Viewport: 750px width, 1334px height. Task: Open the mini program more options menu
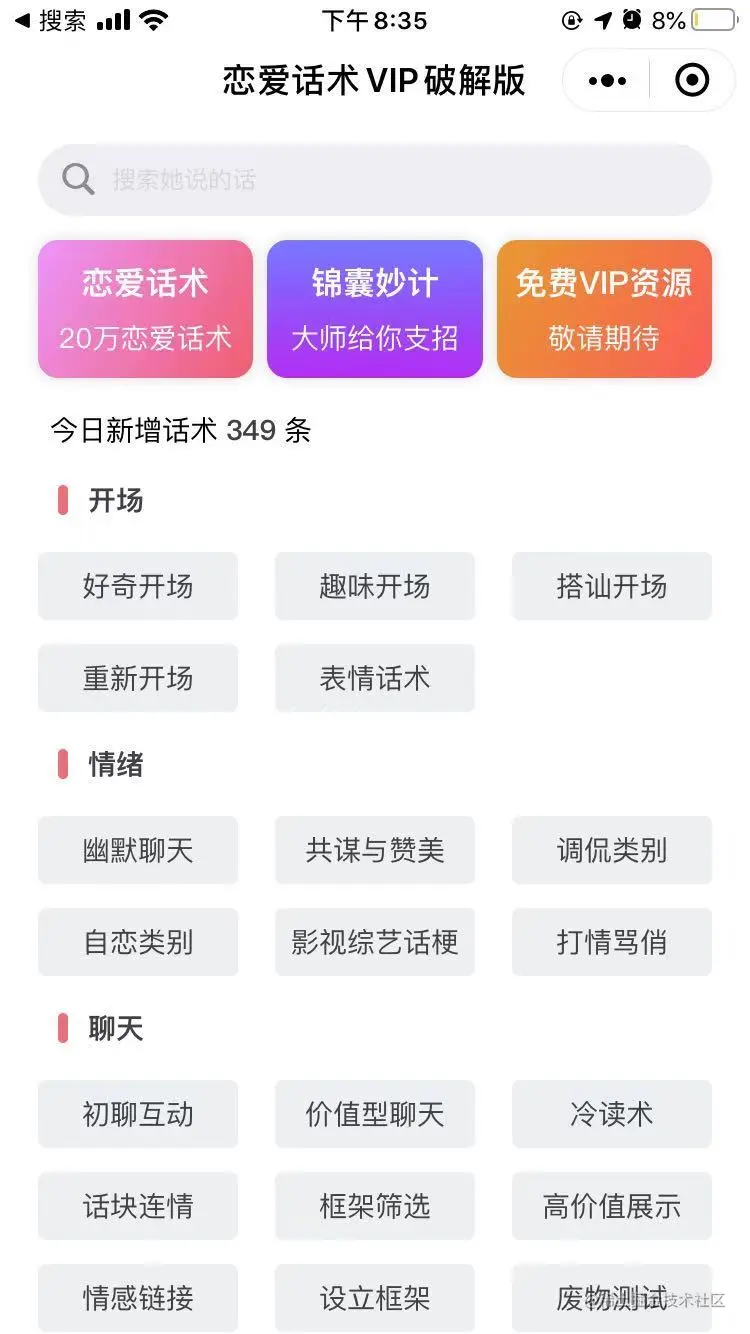coord(608,81)
